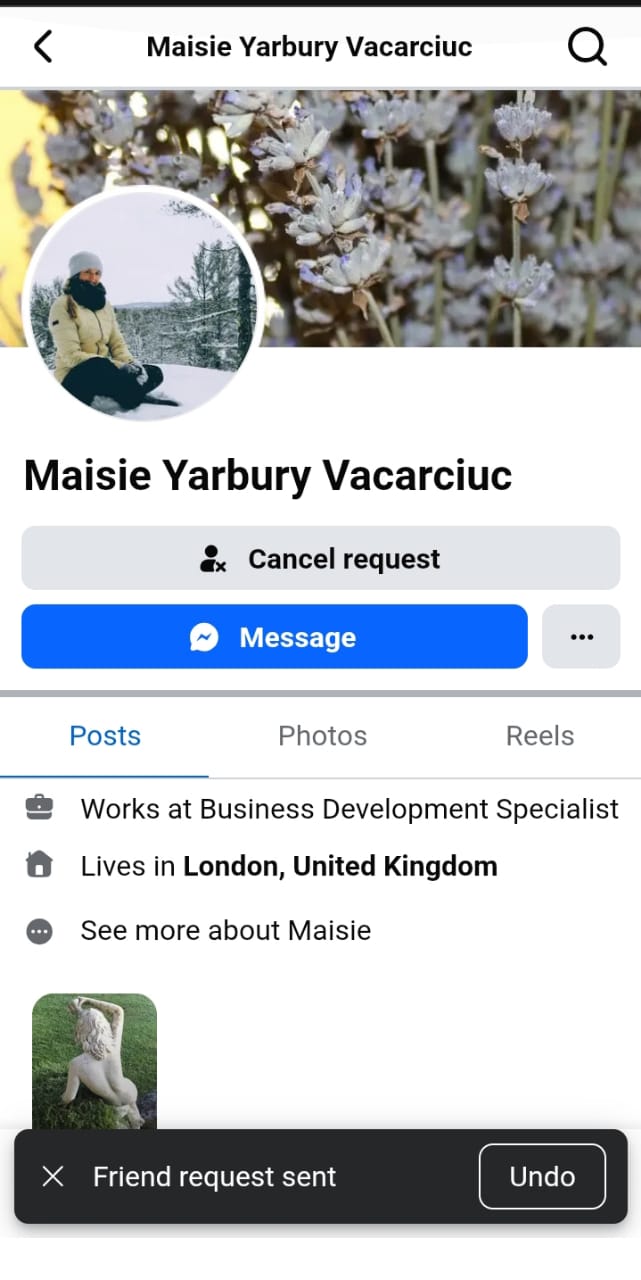View Maisie's profile picture

coord(142,302)
